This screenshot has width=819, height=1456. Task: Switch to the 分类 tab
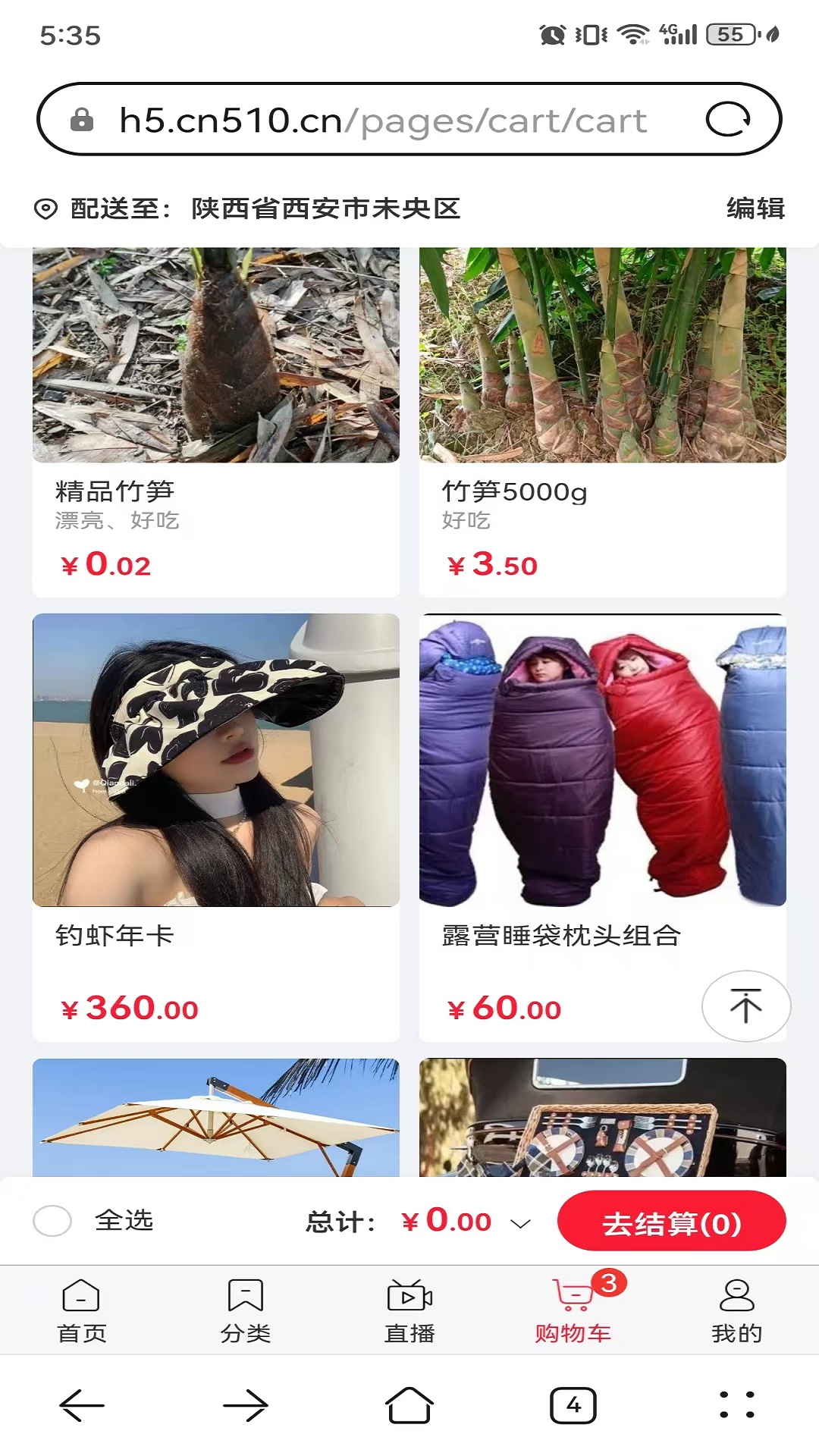246,1310
